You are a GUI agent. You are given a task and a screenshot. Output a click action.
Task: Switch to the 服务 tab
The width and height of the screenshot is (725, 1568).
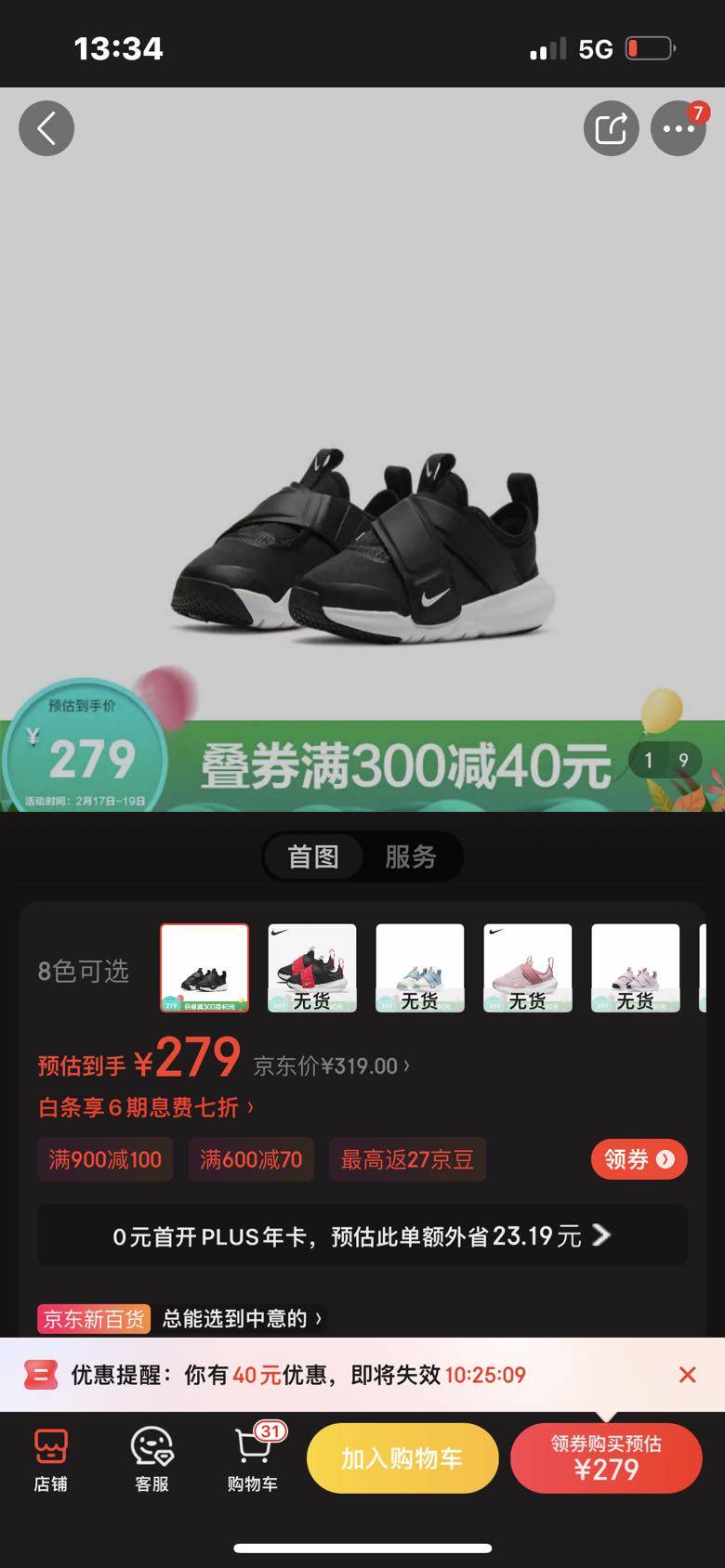pos(410,856)
